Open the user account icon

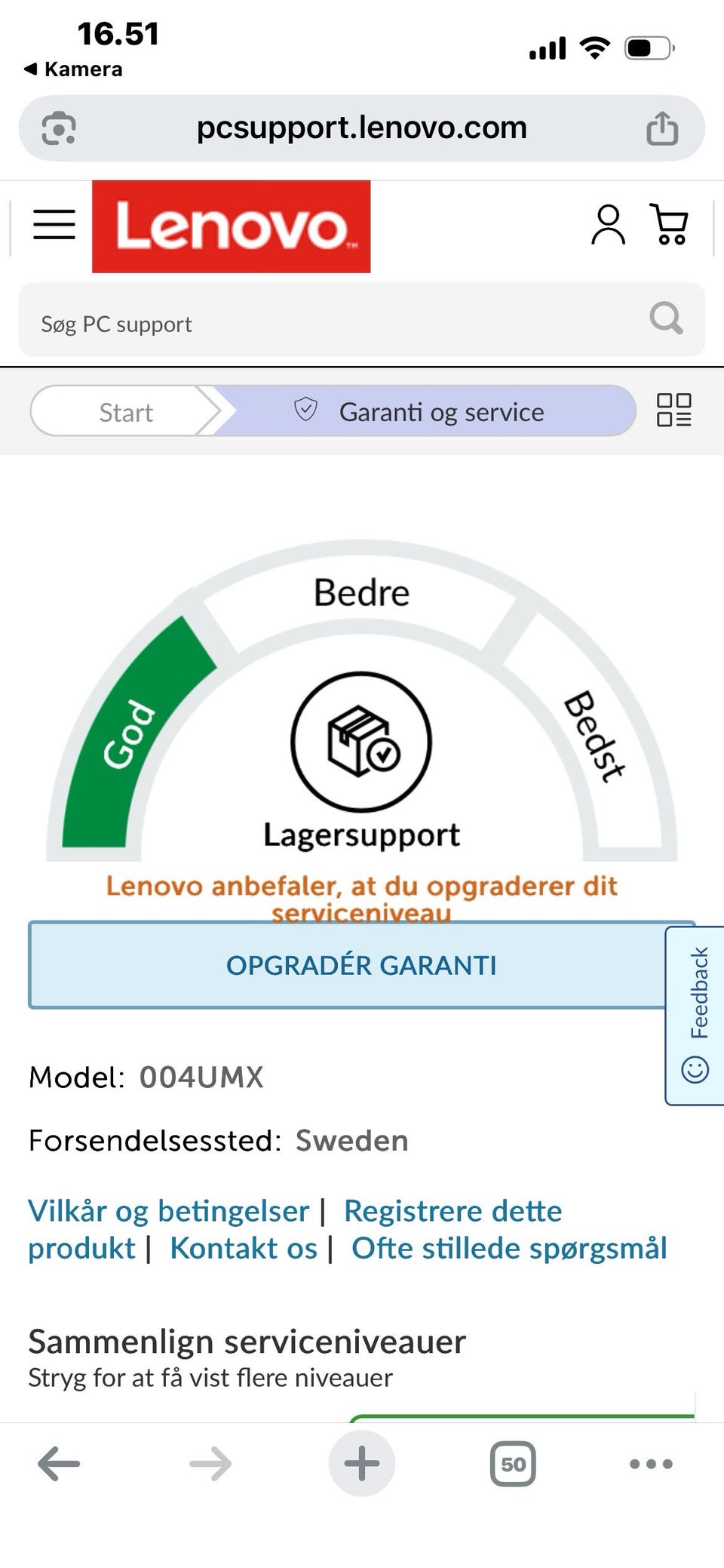point(608,225)
